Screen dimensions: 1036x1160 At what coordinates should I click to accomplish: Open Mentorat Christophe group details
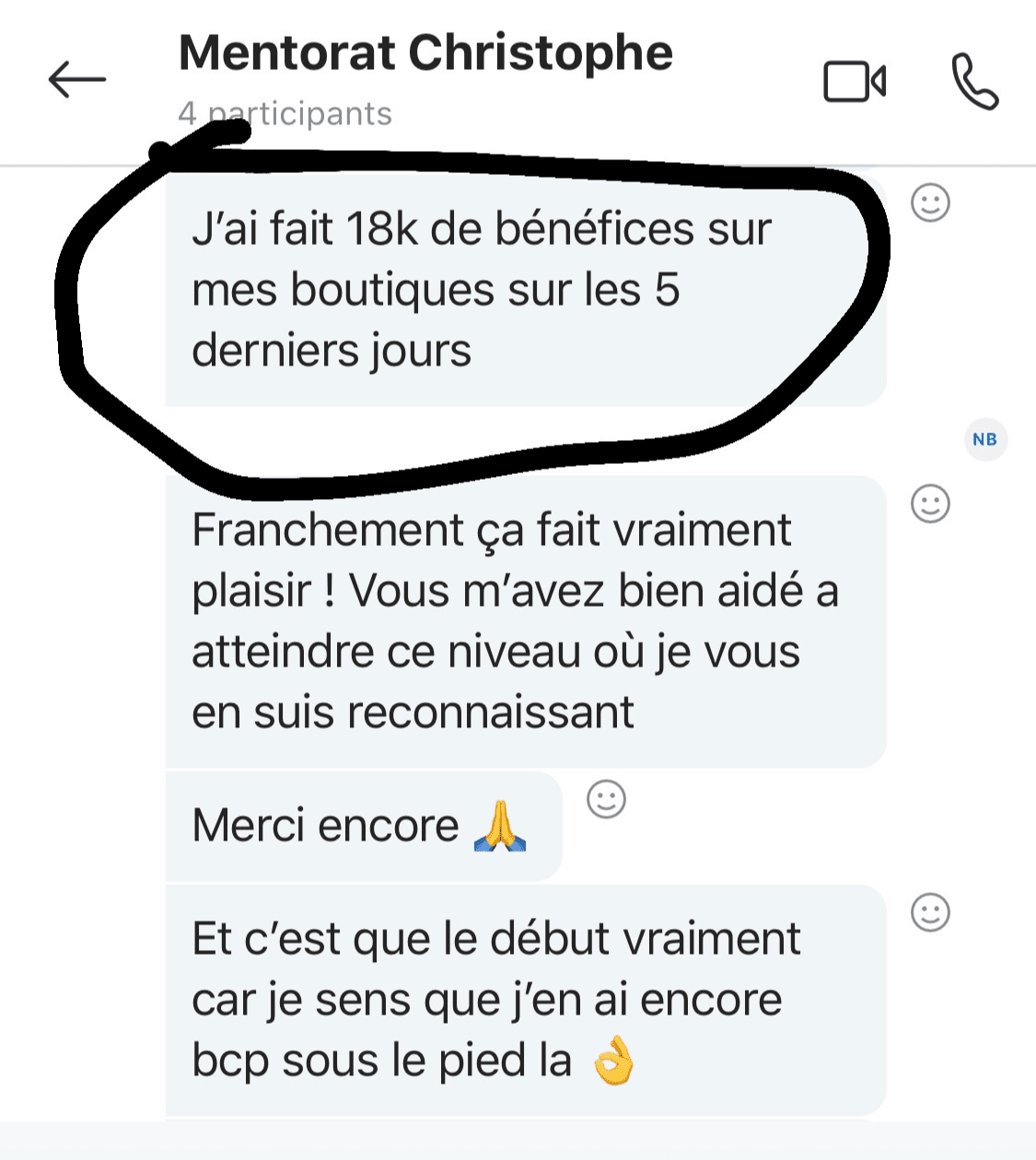click(425, 53)
